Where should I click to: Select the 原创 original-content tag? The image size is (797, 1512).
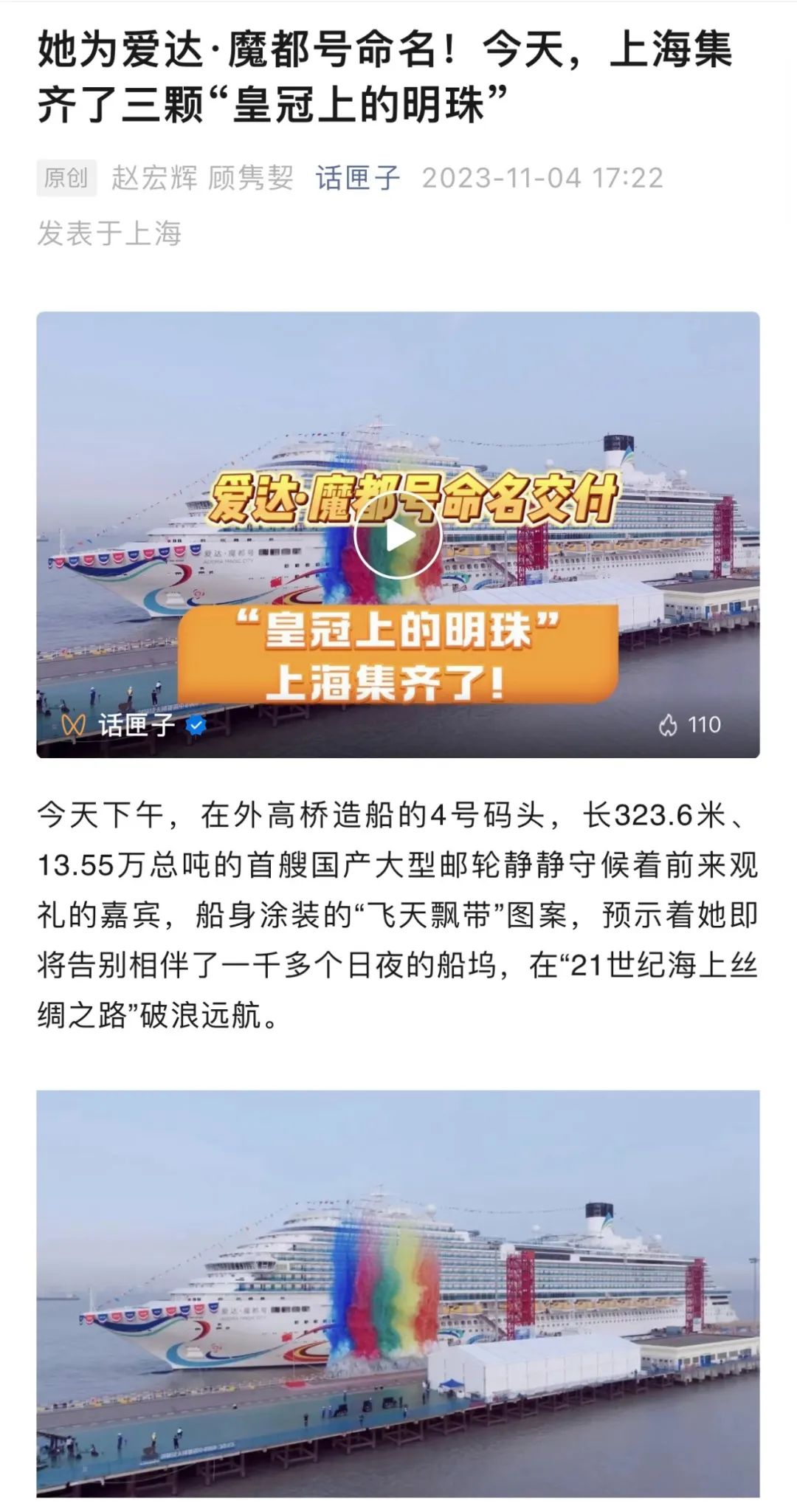65,176
